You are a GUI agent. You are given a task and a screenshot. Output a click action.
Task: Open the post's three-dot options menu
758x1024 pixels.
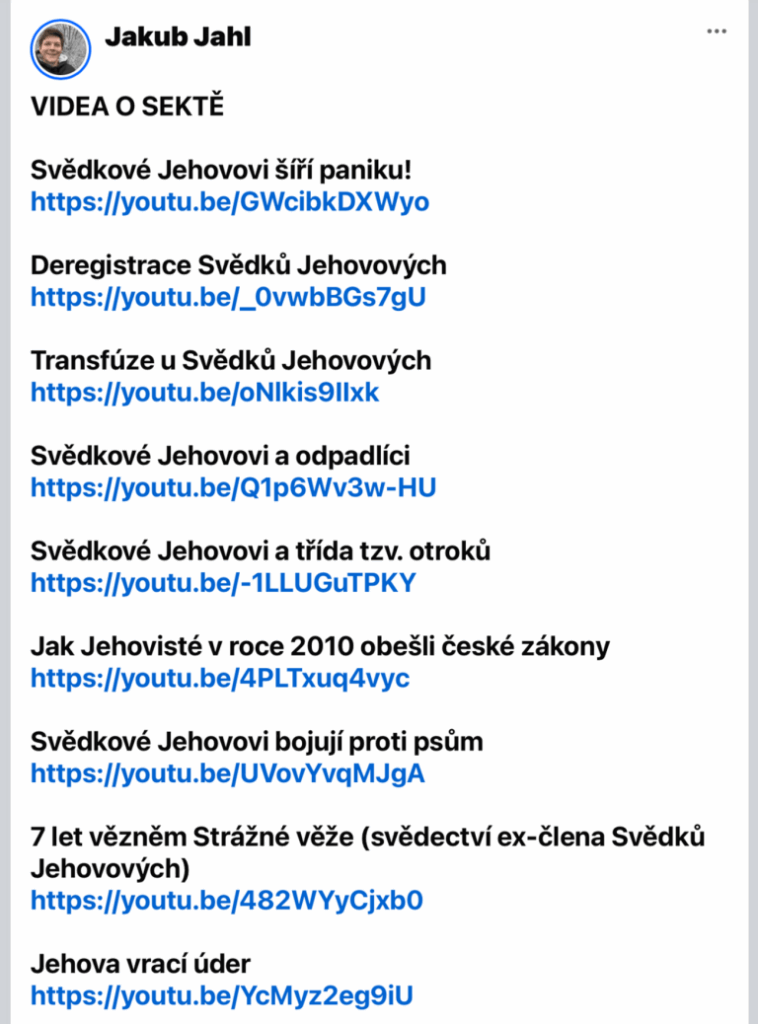point(716,31)
